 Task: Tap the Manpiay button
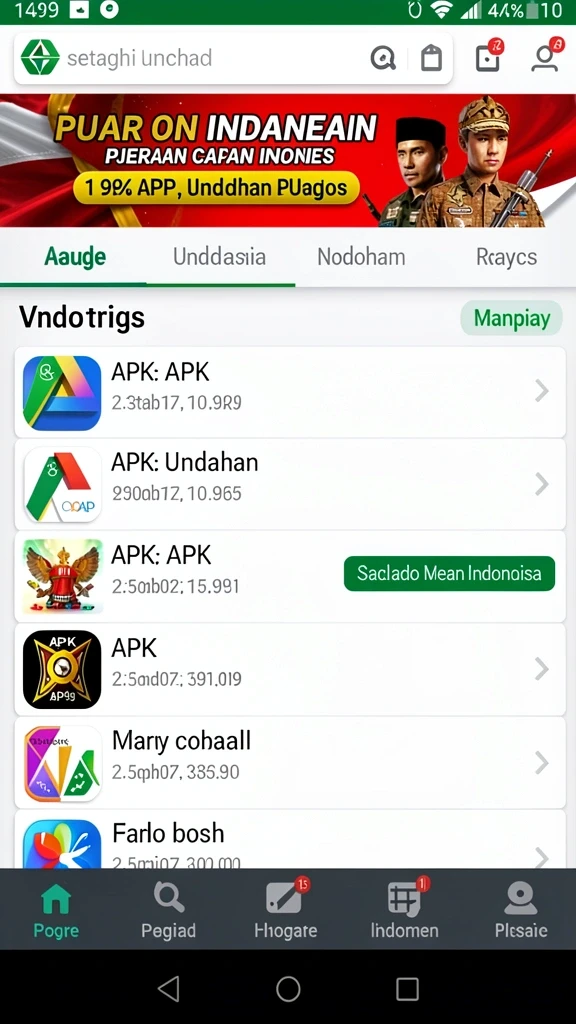tap(511, 318)
